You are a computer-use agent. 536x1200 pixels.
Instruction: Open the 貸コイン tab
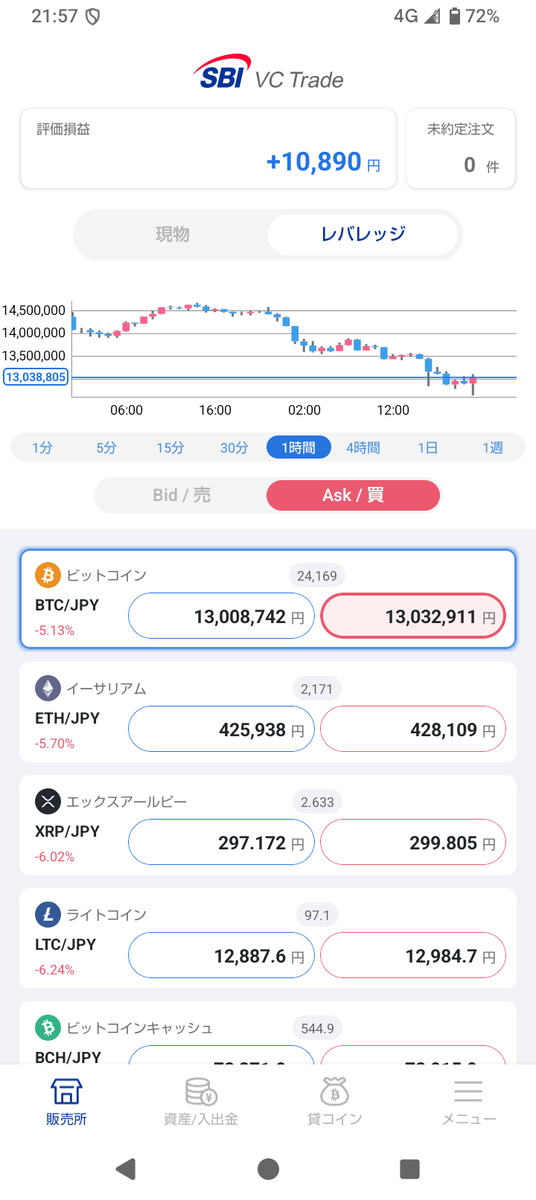click(335, 1102)
